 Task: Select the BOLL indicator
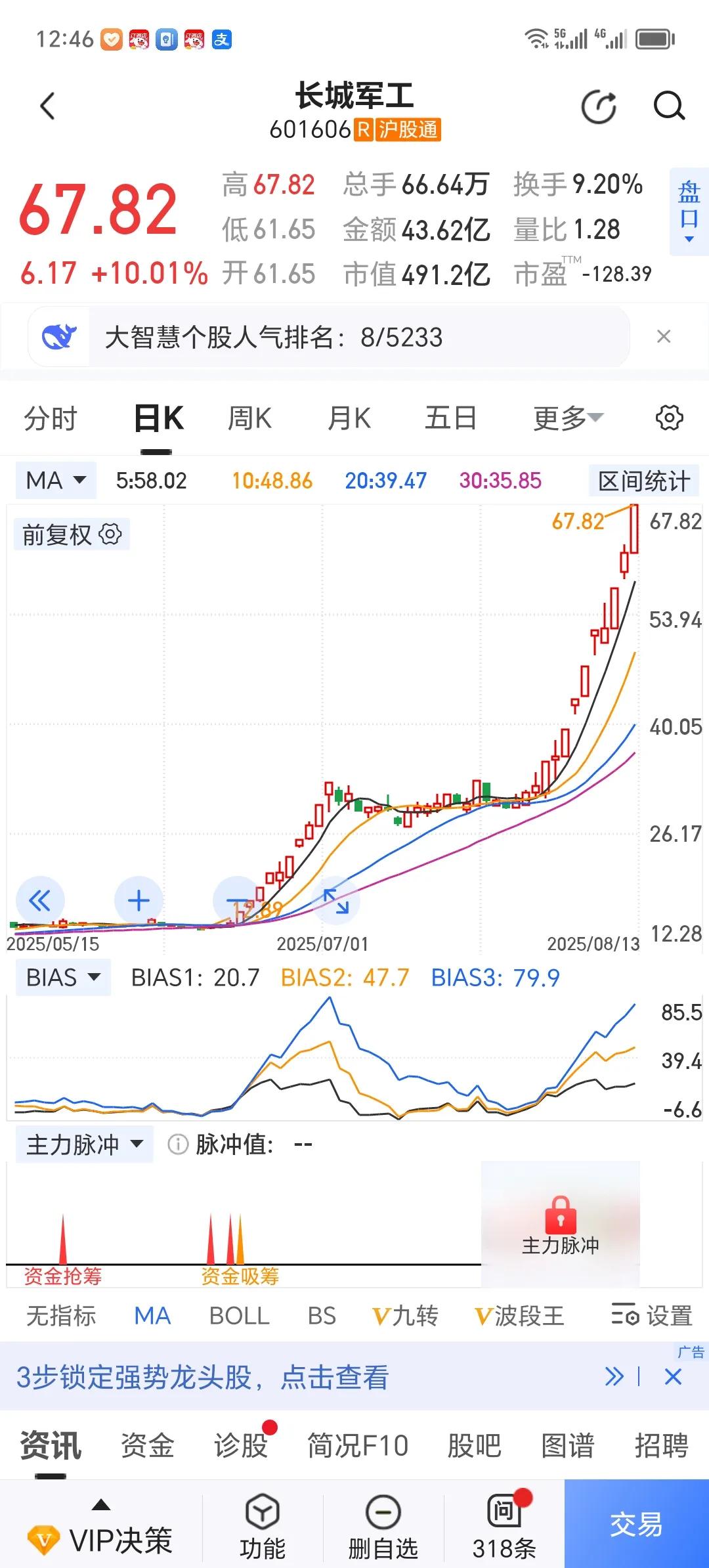click(x=239, y=1316)
